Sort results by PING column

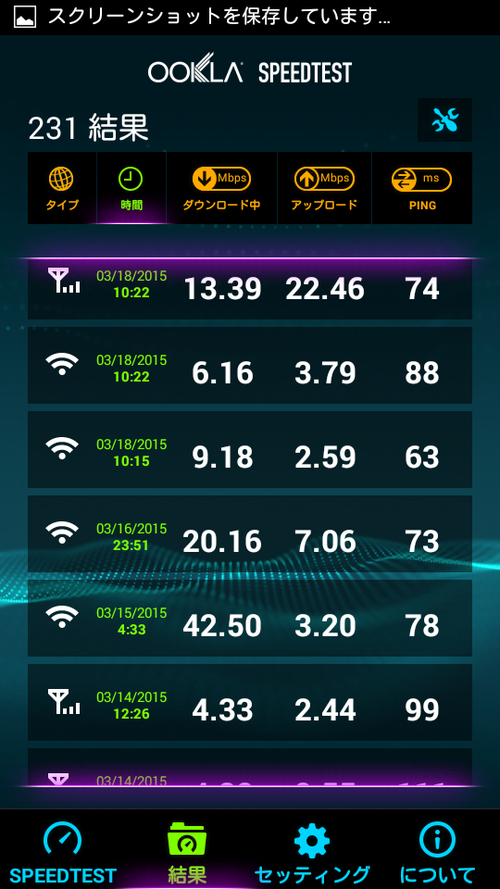coord(422,188)
